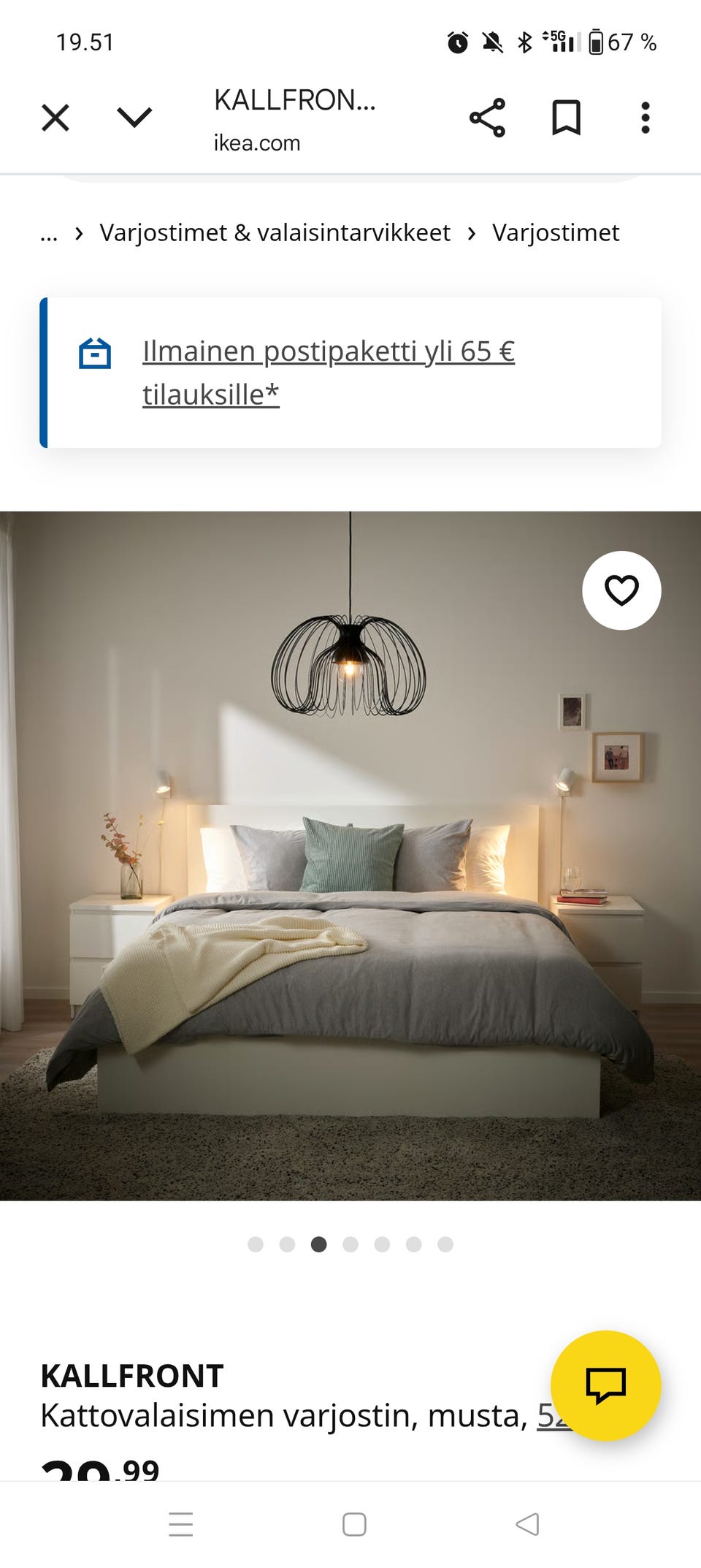Add KALLFRONT to favorites with the heart
701x1568 pixels.
[621, 590]
